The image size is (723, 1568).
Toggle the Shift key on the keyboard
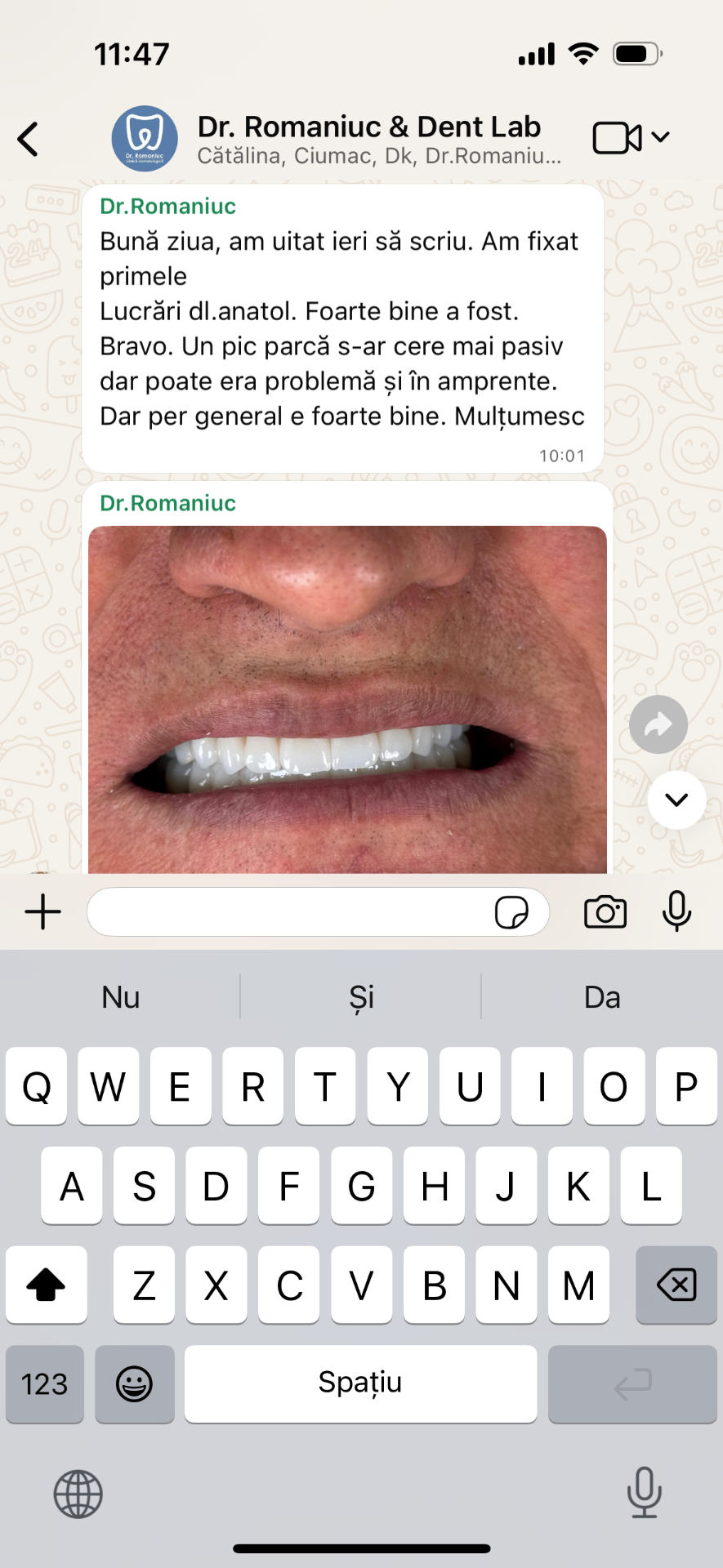point(46,1285)
